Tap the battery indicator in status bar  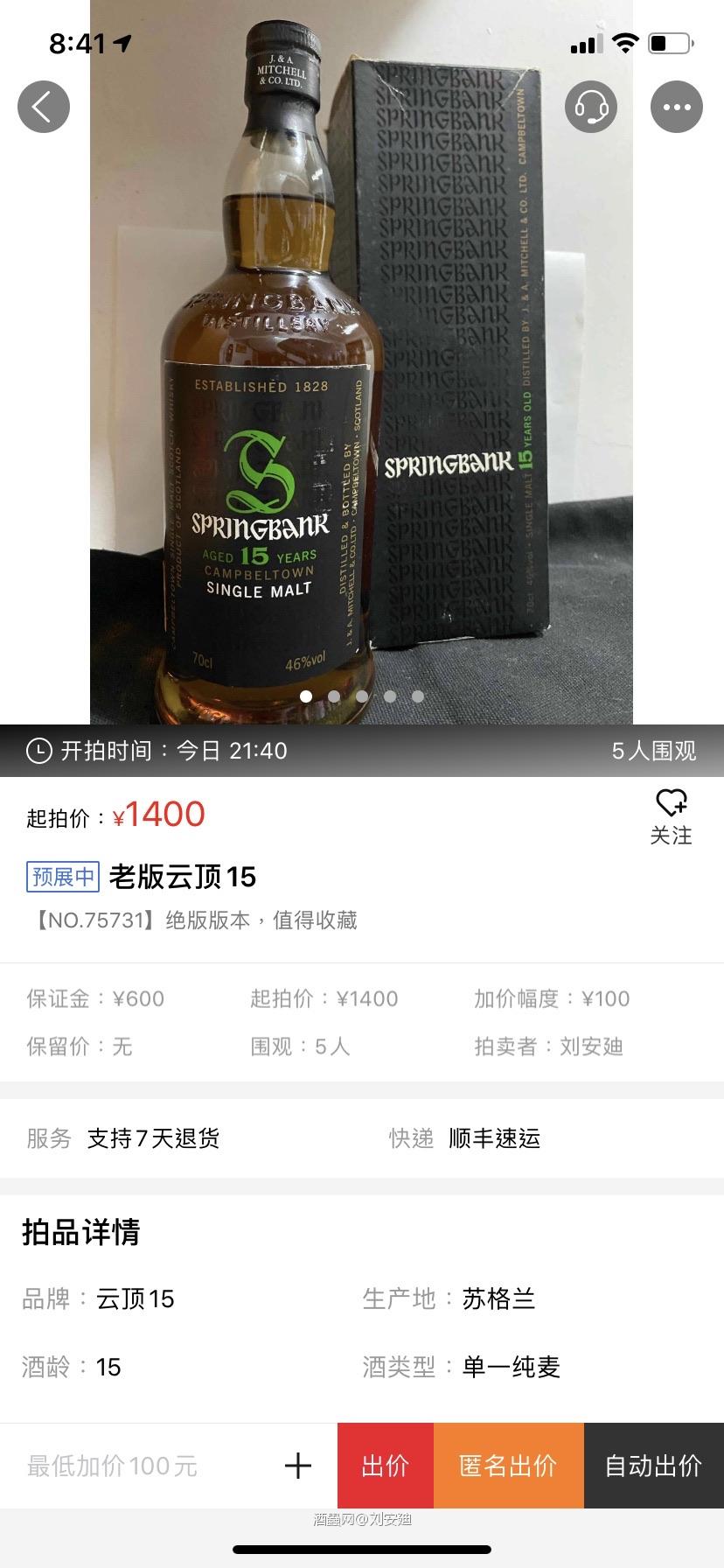667,42
